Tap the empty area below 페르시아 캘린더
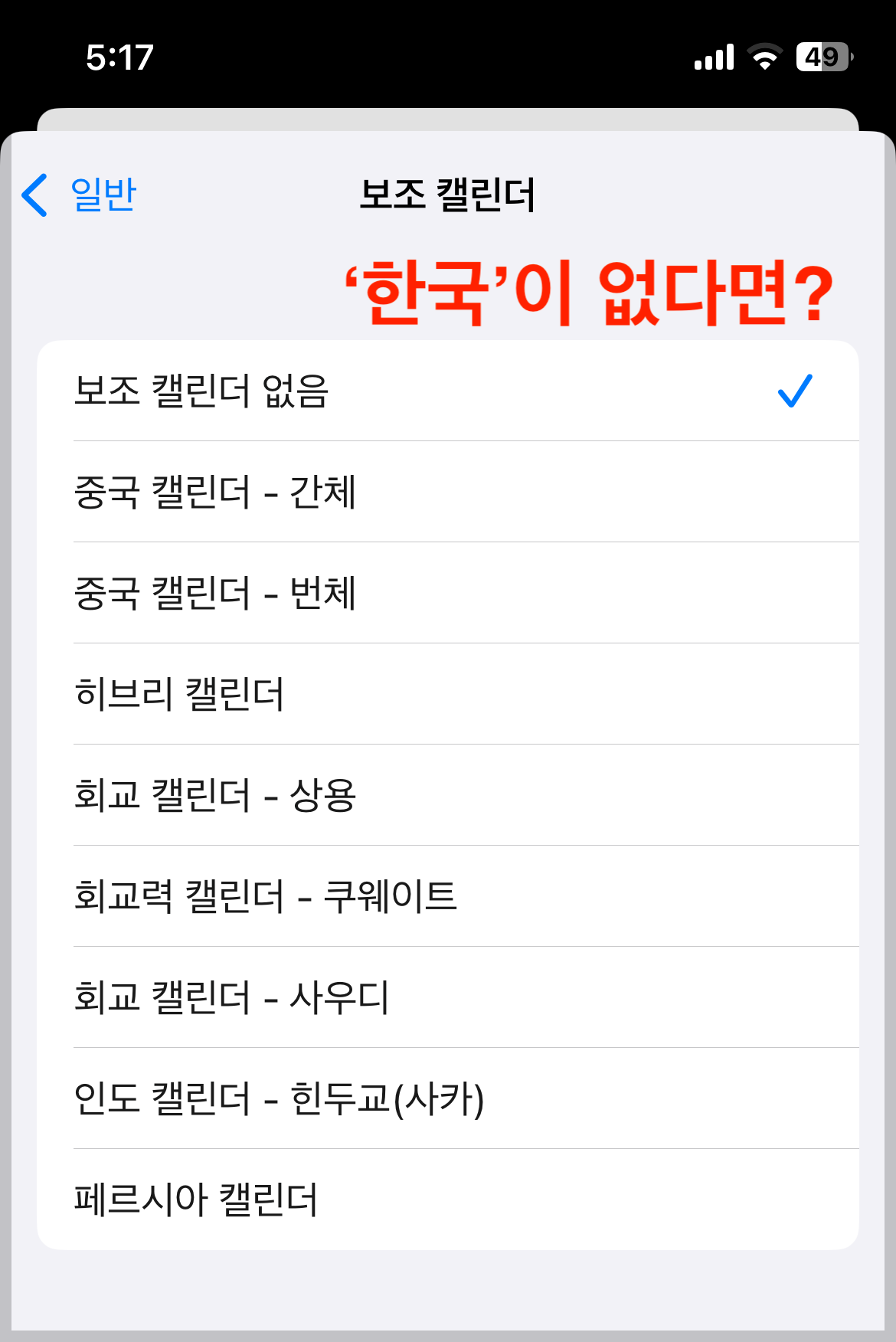The image size is (896, 1342). (448, 1287)
